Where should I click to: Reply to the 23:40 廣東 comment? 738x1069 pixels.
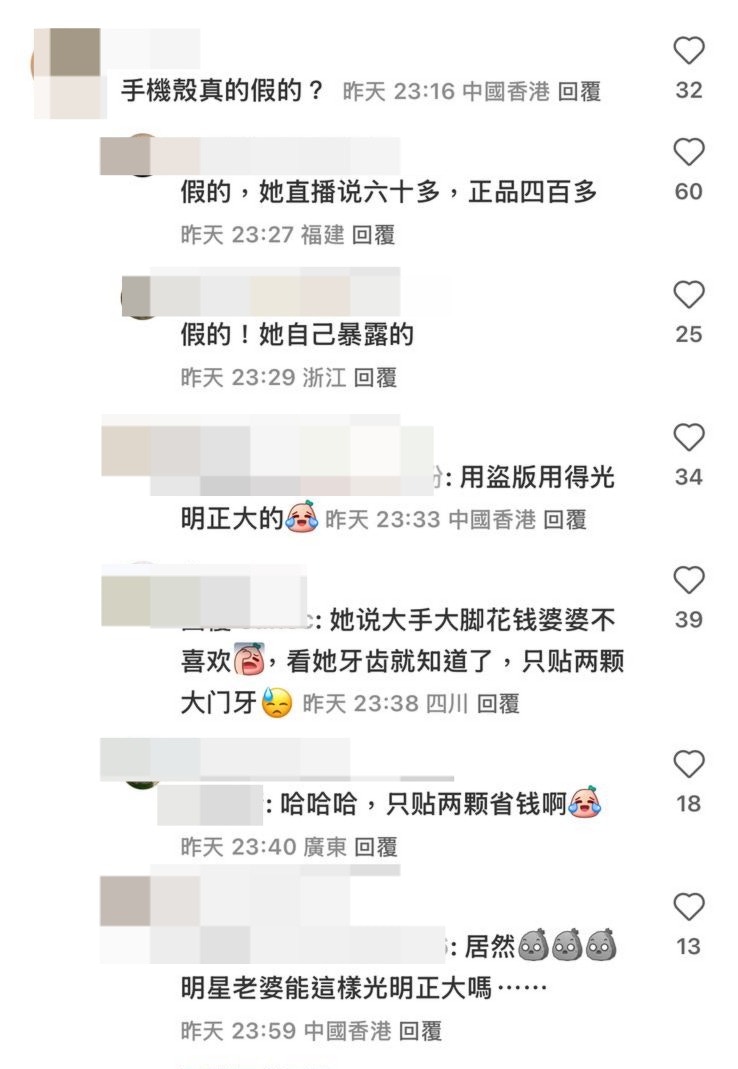(376, 848)
